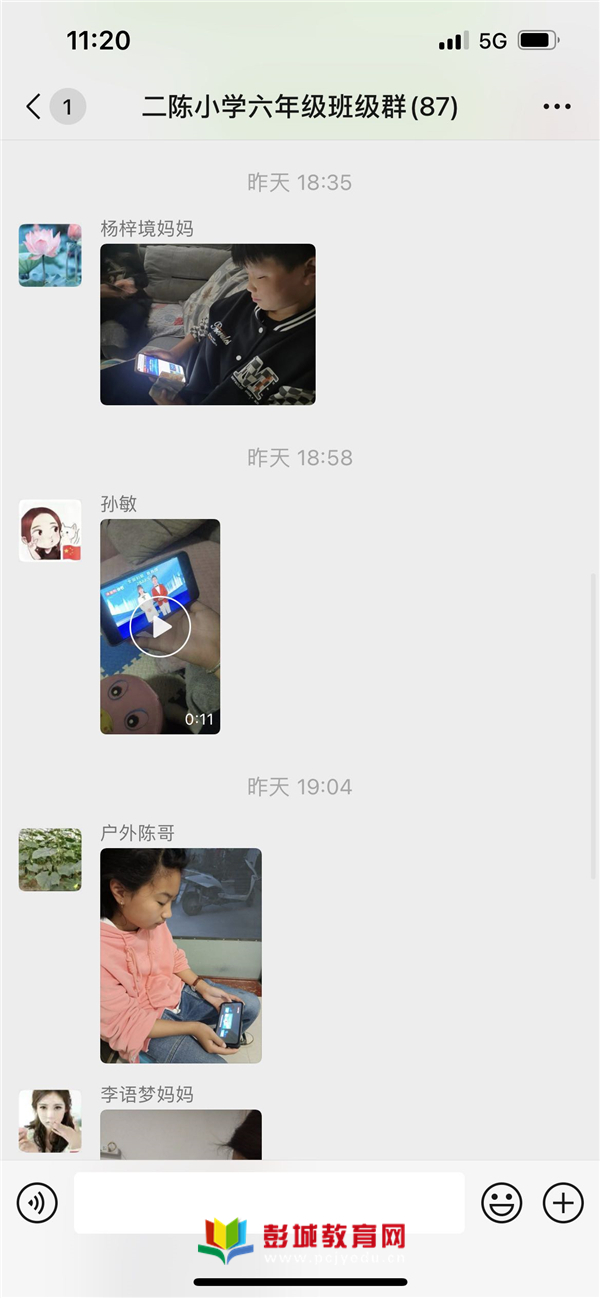Open 孙敏's profile avatar

point(50,530)
